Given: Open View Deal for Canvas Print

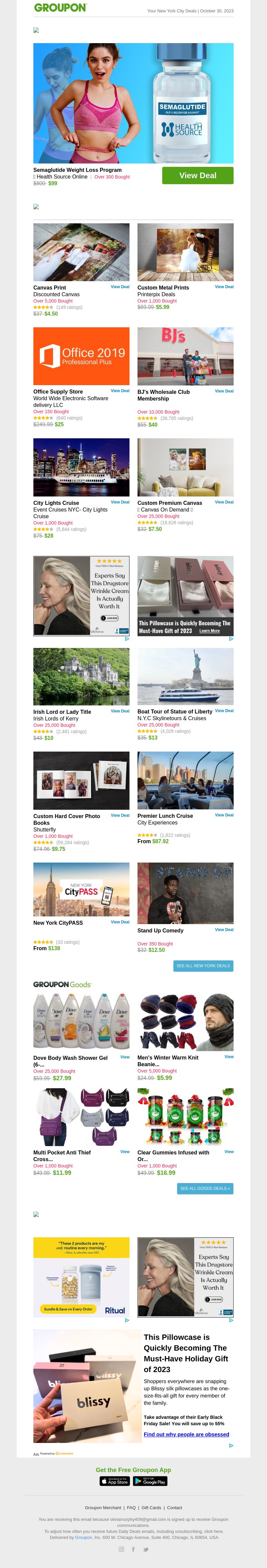Looking at the screenshot, I should pos(120,287).
